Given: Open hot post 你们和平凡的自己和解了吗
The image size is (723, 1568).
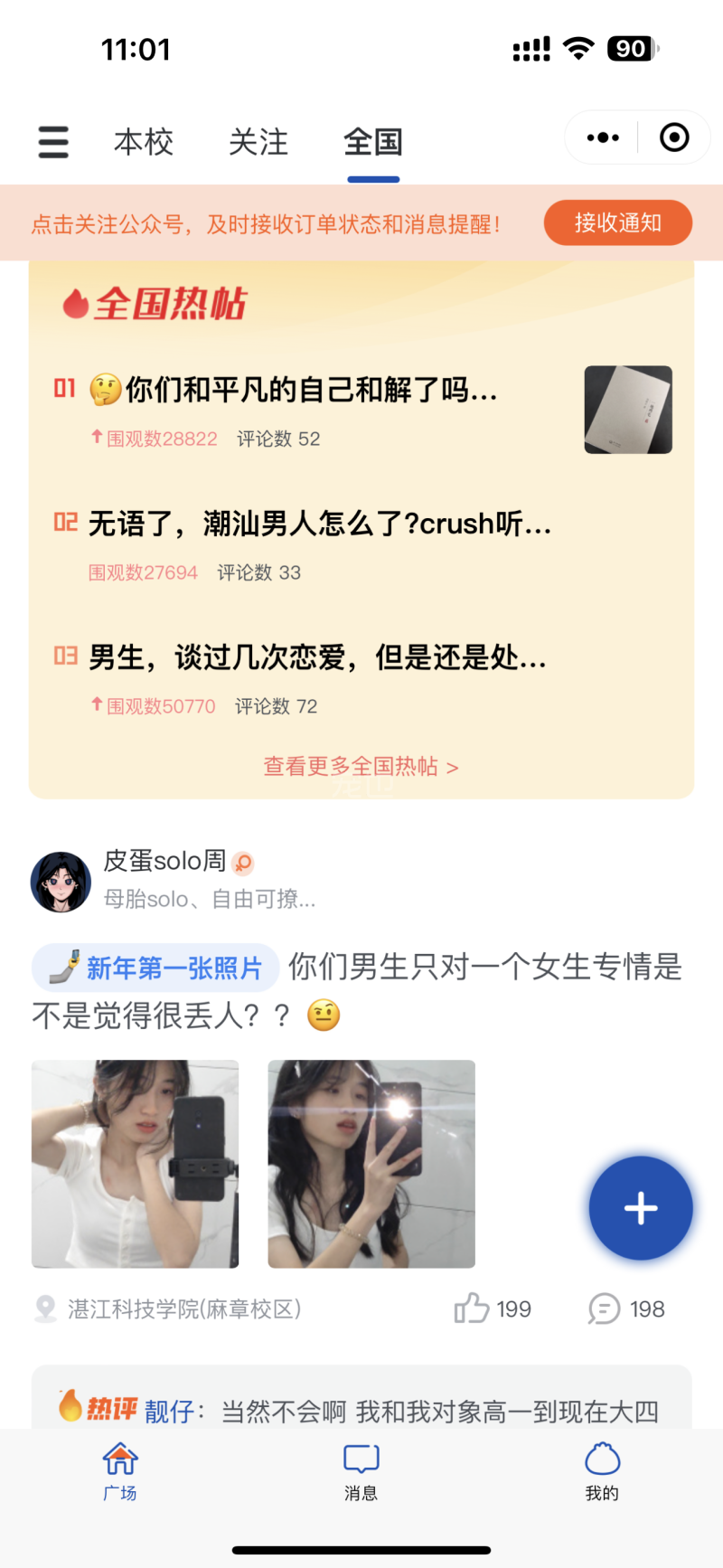Looking at the screenshot, I should point(311,391).
